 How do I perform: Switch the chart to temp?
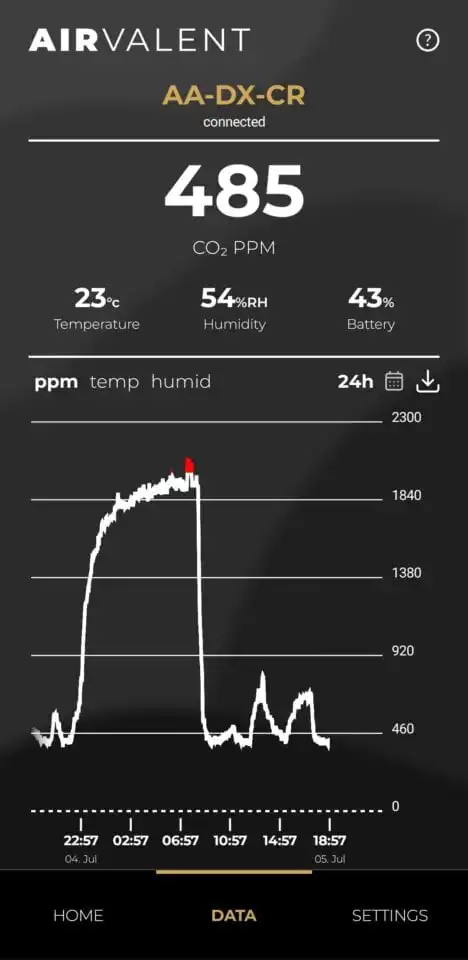(x=114, y=382)
